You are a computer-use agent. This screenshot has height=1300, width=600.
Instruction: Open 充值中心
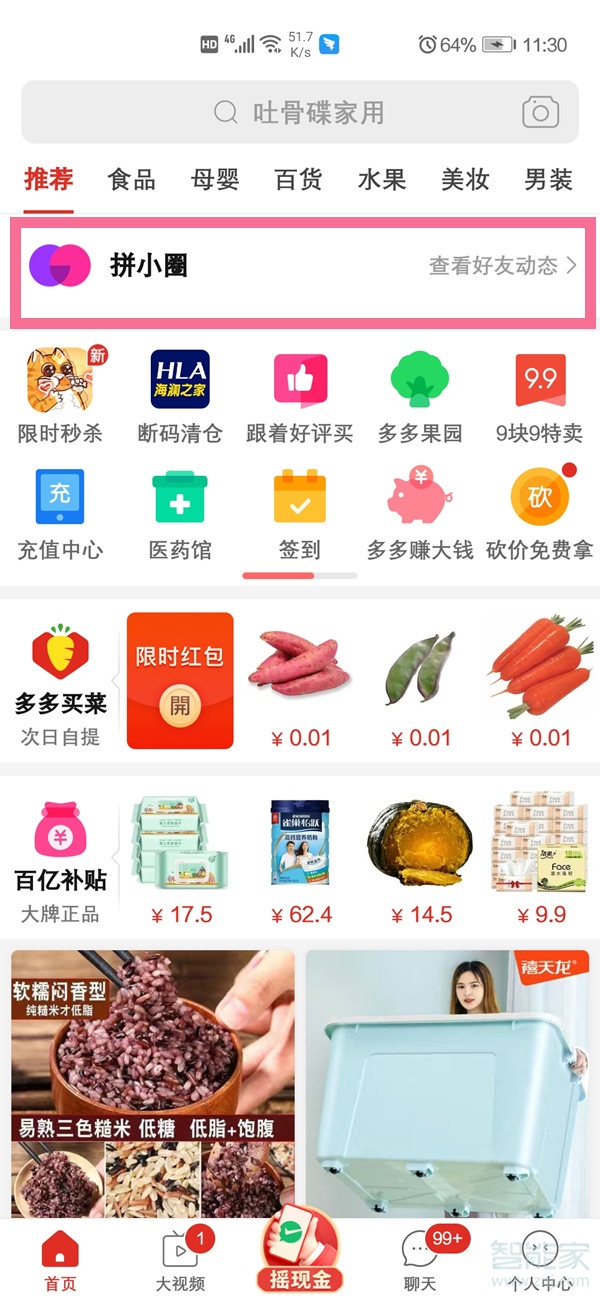(x=60, y=512)
